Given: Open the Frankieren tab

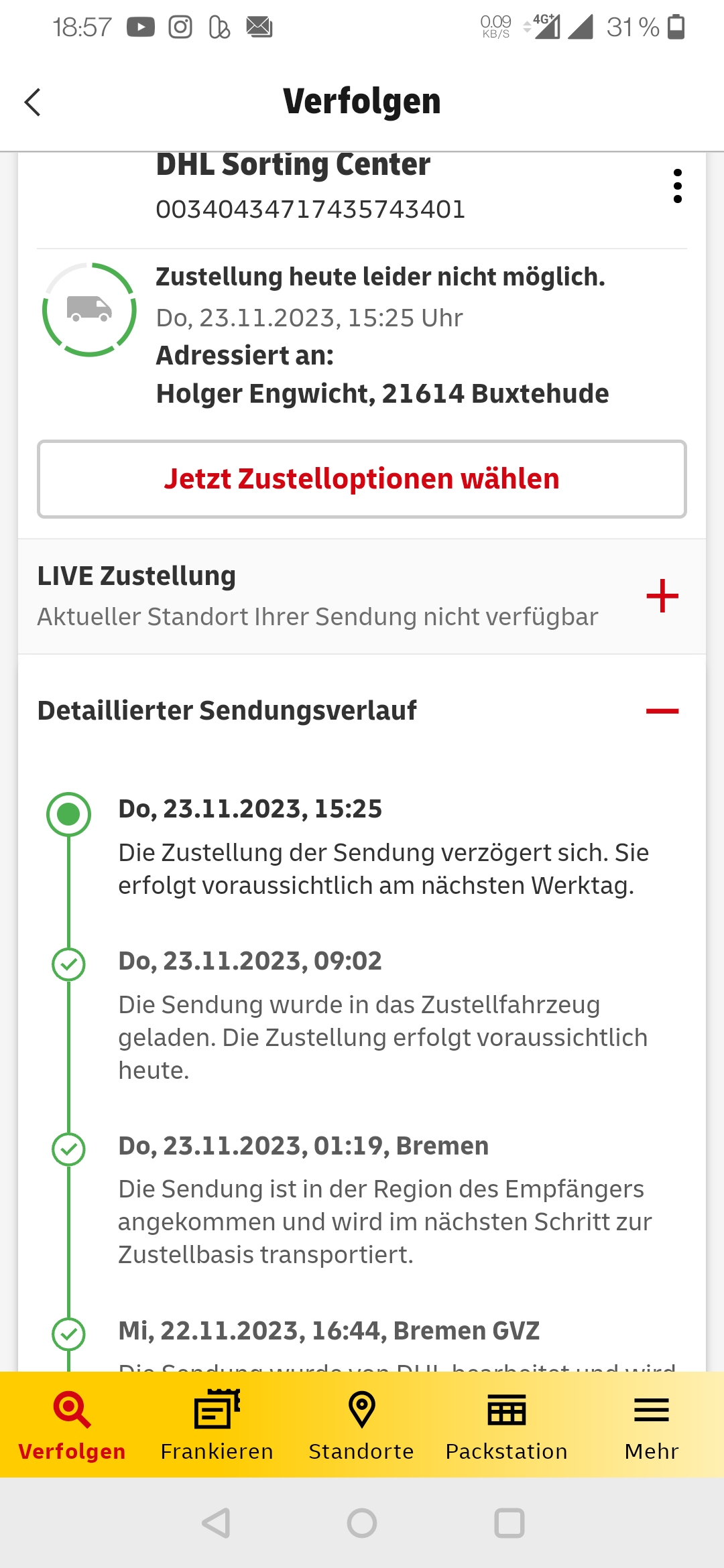Looking at the screenshot, I should 217,1425.
